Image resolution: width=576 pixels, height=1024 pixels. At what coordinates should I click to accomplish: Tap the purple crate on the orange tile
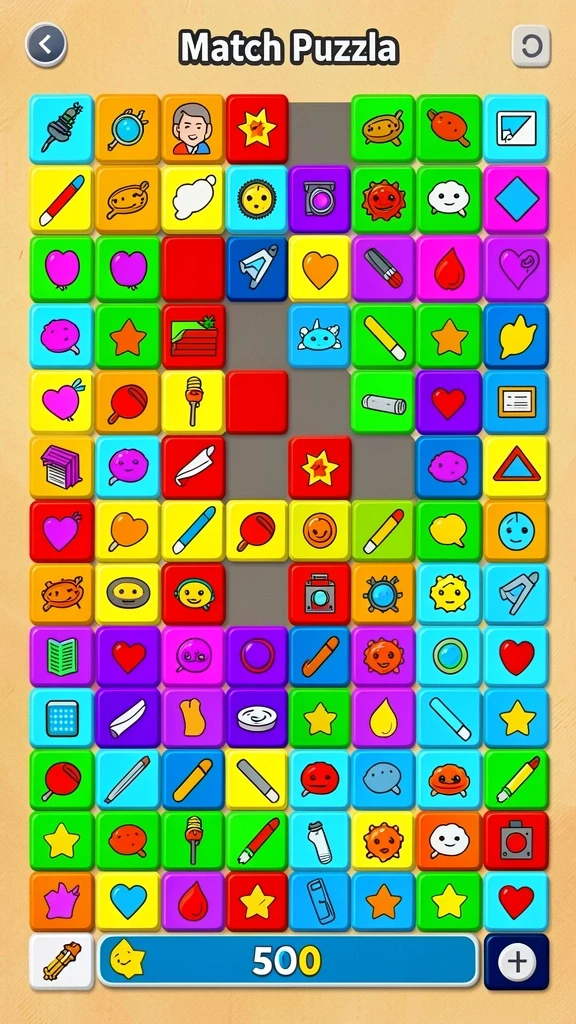61,467
